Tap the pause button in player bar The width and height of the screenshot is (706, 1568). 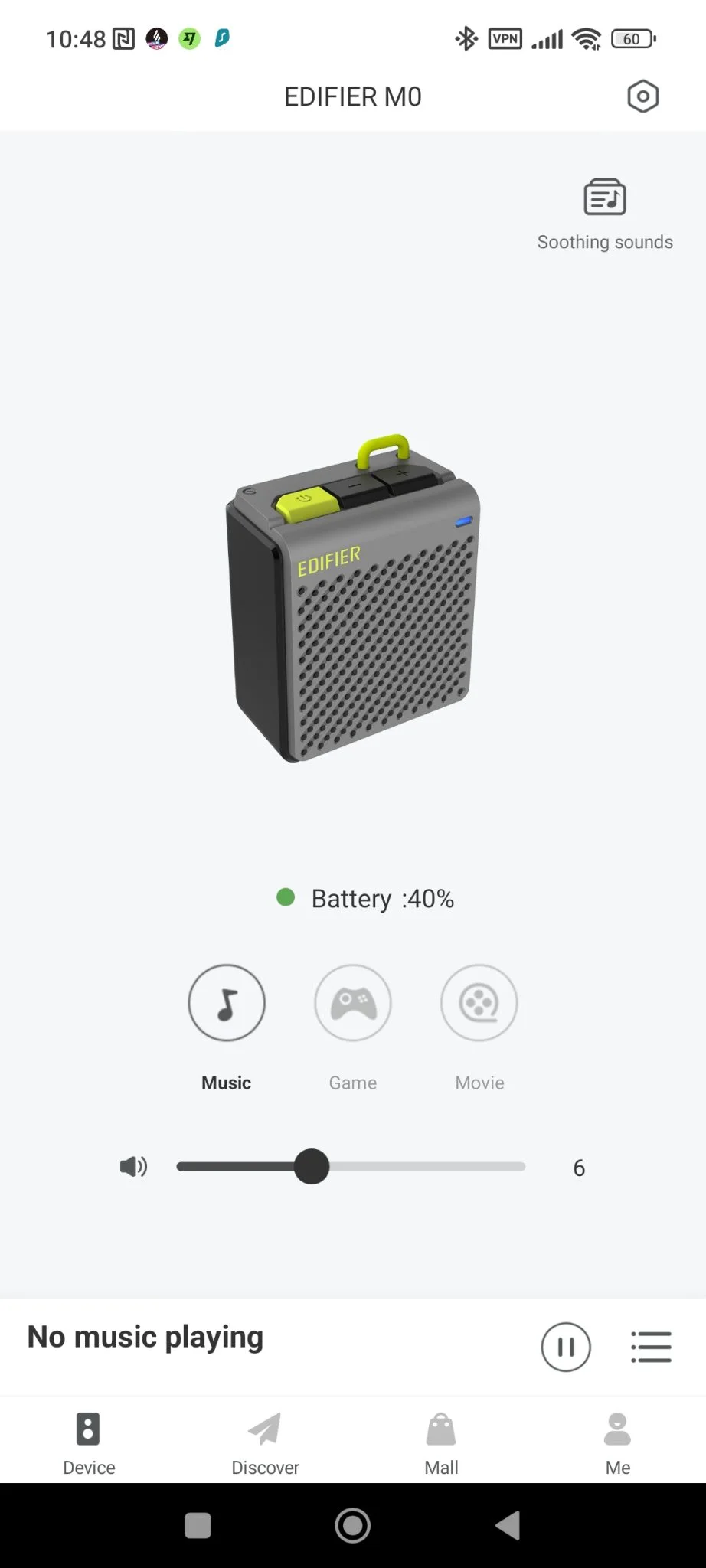[566, 1347]
